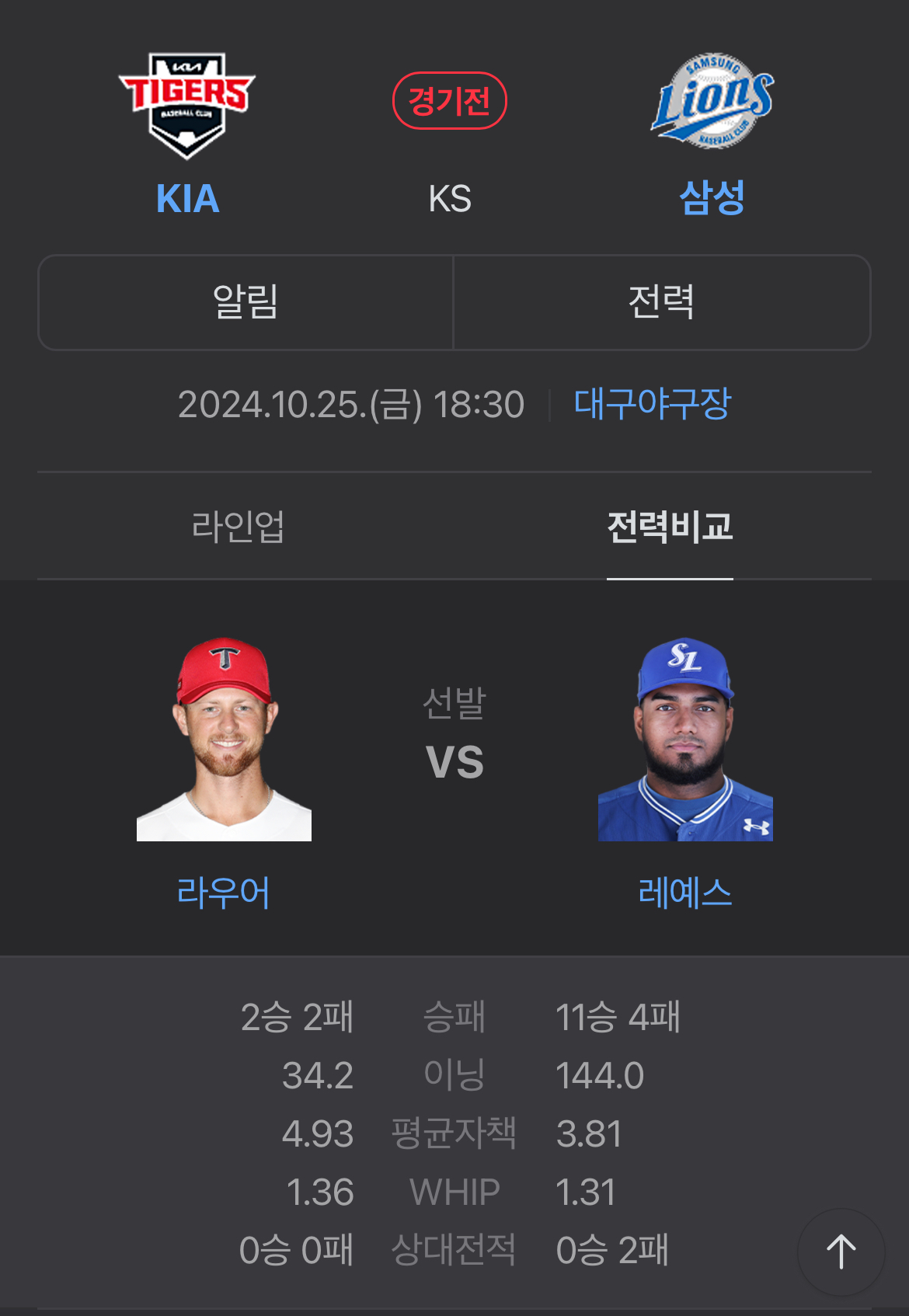Expand the 상대전적 record row
The width and height of the screenshot is (909, 1316).
[453, 1250]
